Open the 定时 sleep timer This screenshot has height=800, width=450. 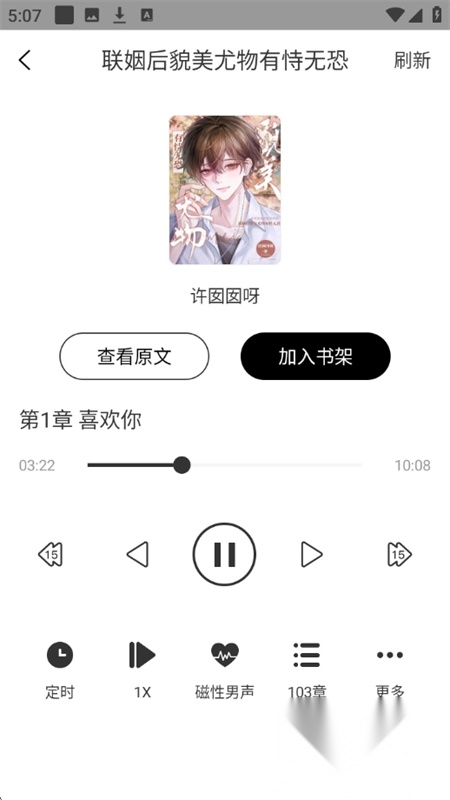coord(60,670)
